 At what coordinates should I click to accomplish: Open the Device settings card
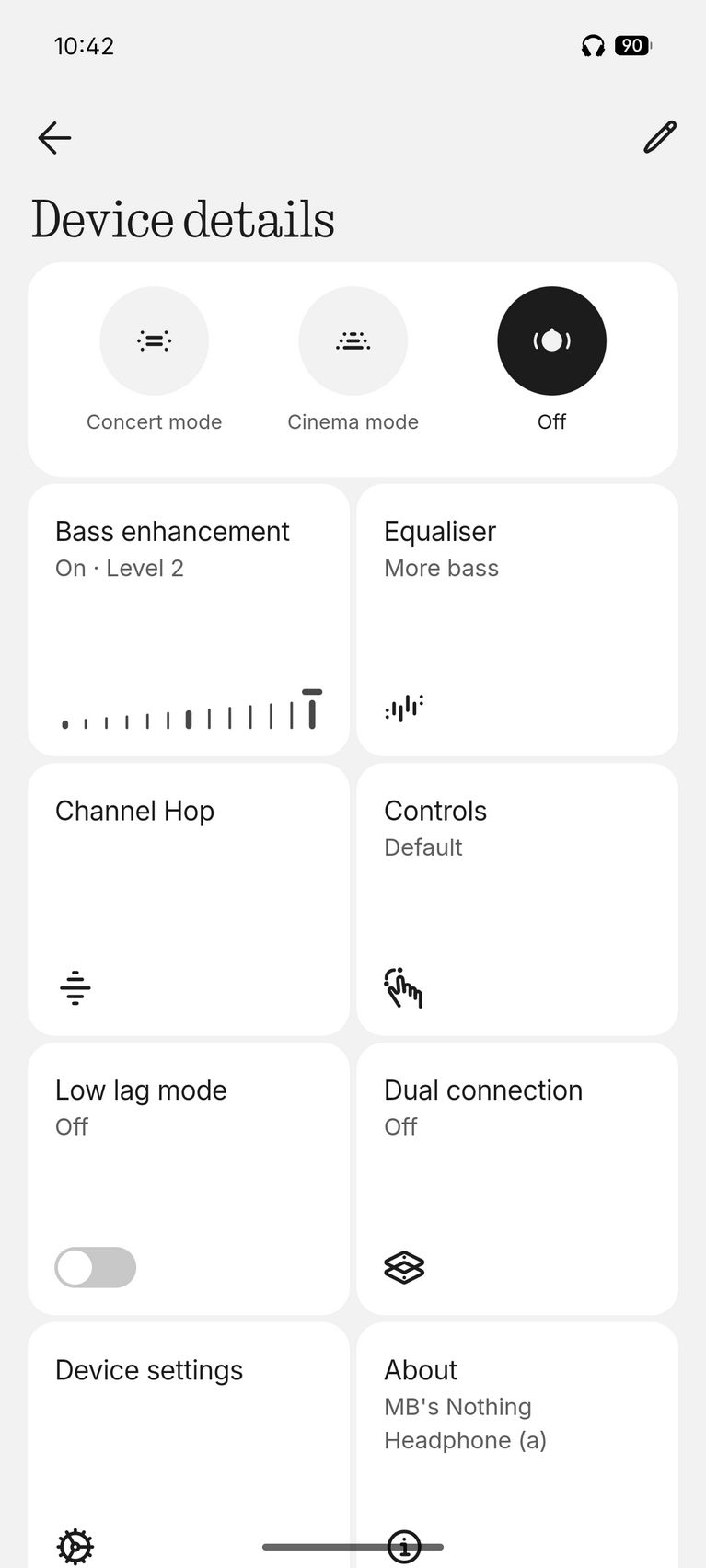(x=189, y=1445)
